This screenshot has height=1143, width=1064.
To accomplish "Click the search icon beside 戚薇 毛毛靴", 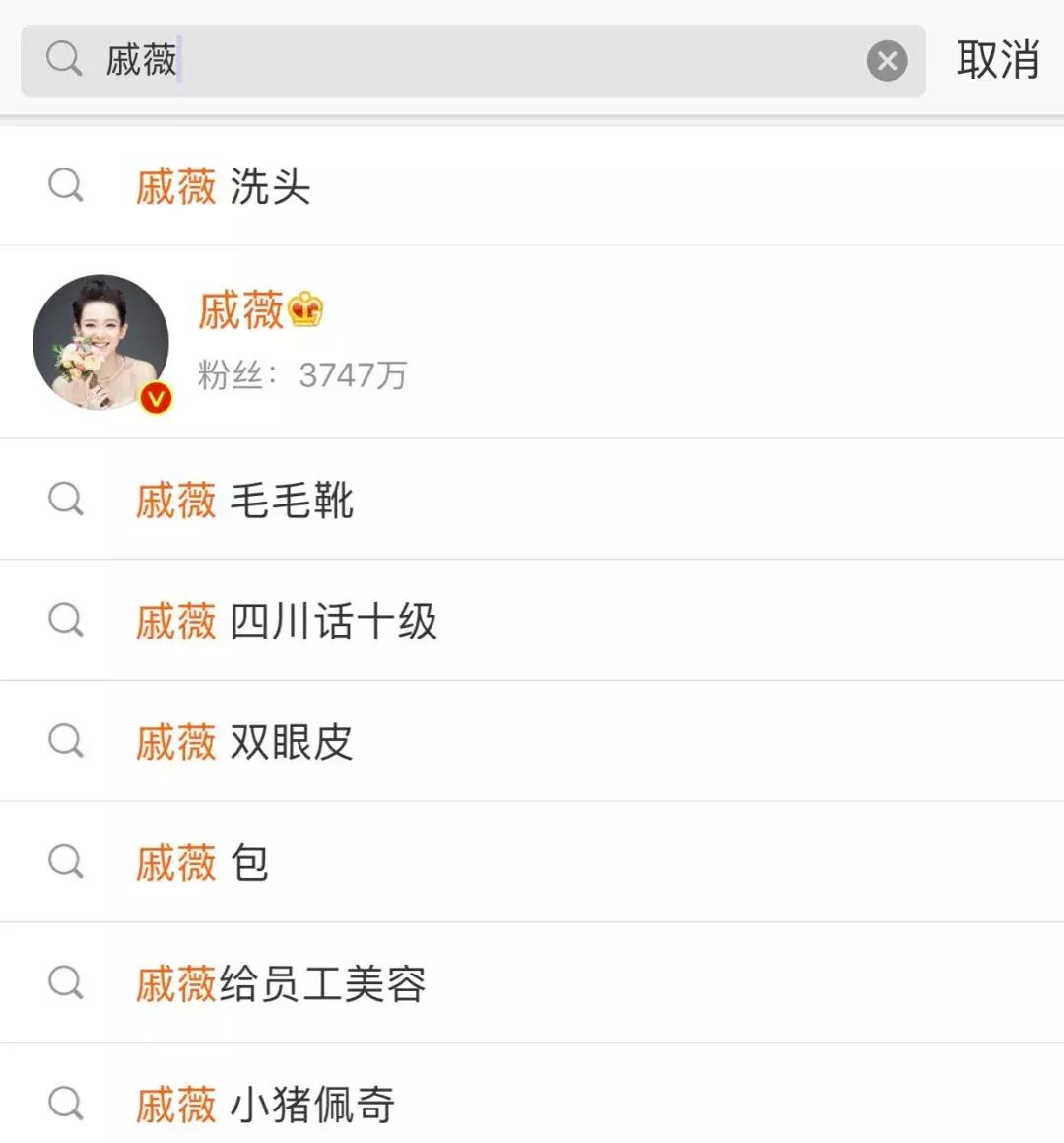I will click(x=65, y=499).
